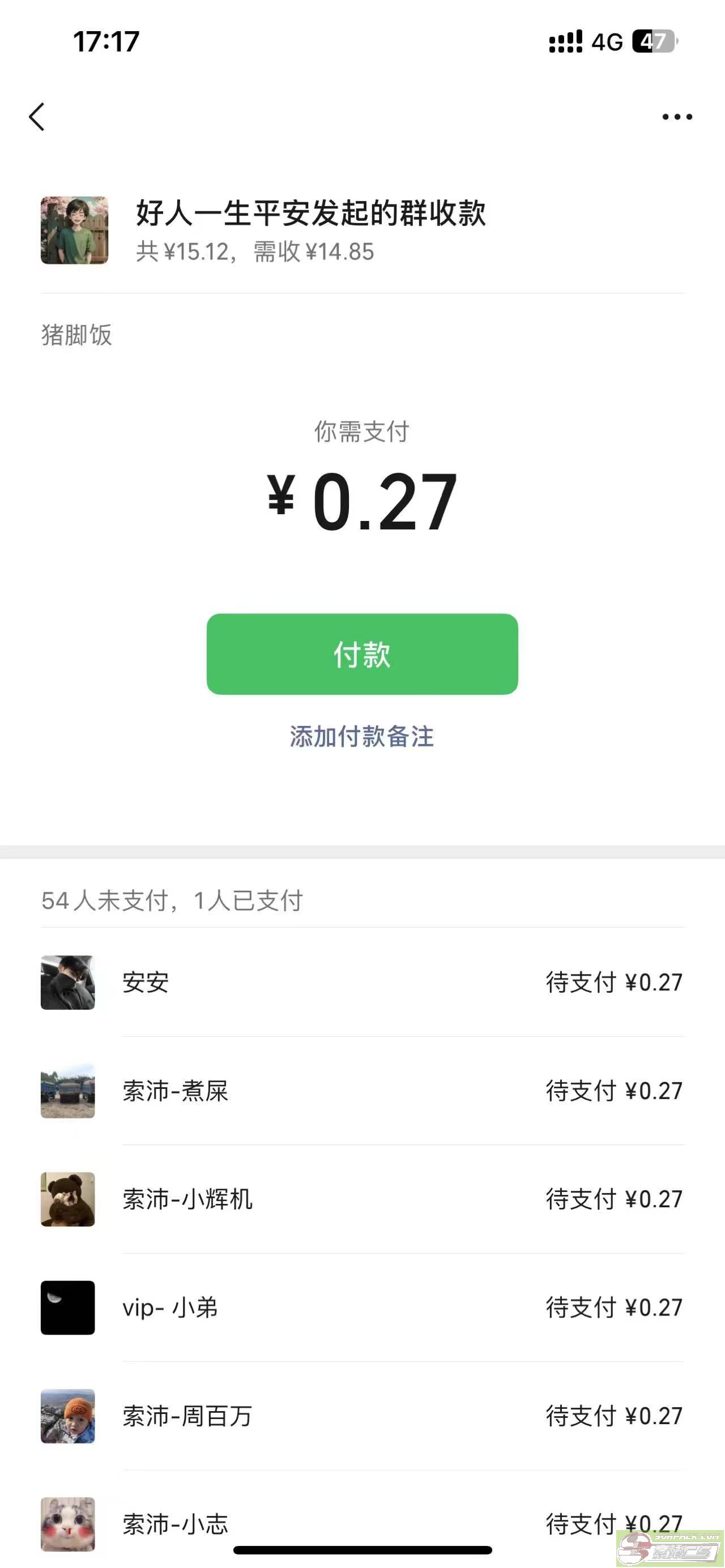Go back using the top-left arrow
725x1568 pixels.
coord(37,116)
